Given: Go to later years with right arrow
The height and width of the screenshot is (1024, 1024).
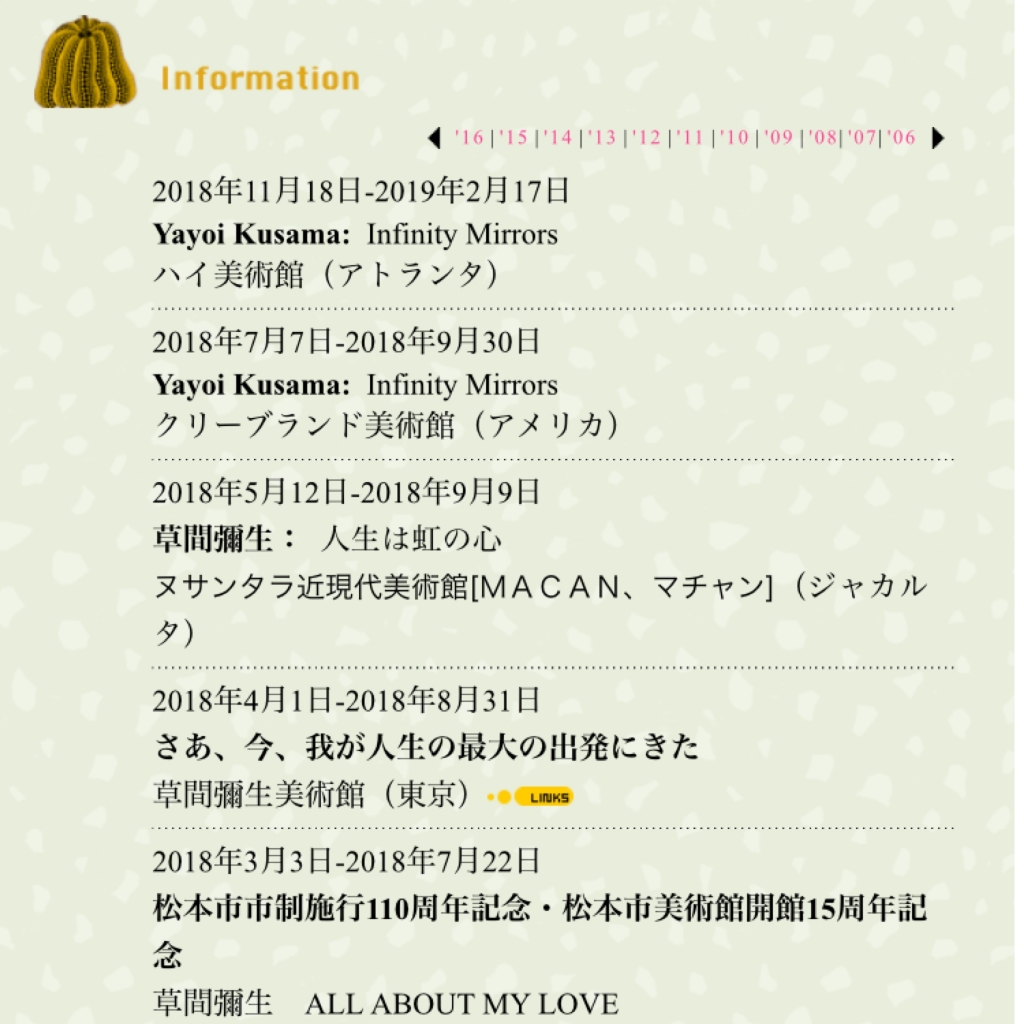Looking at the screenshot, I should tap(937, 138).
